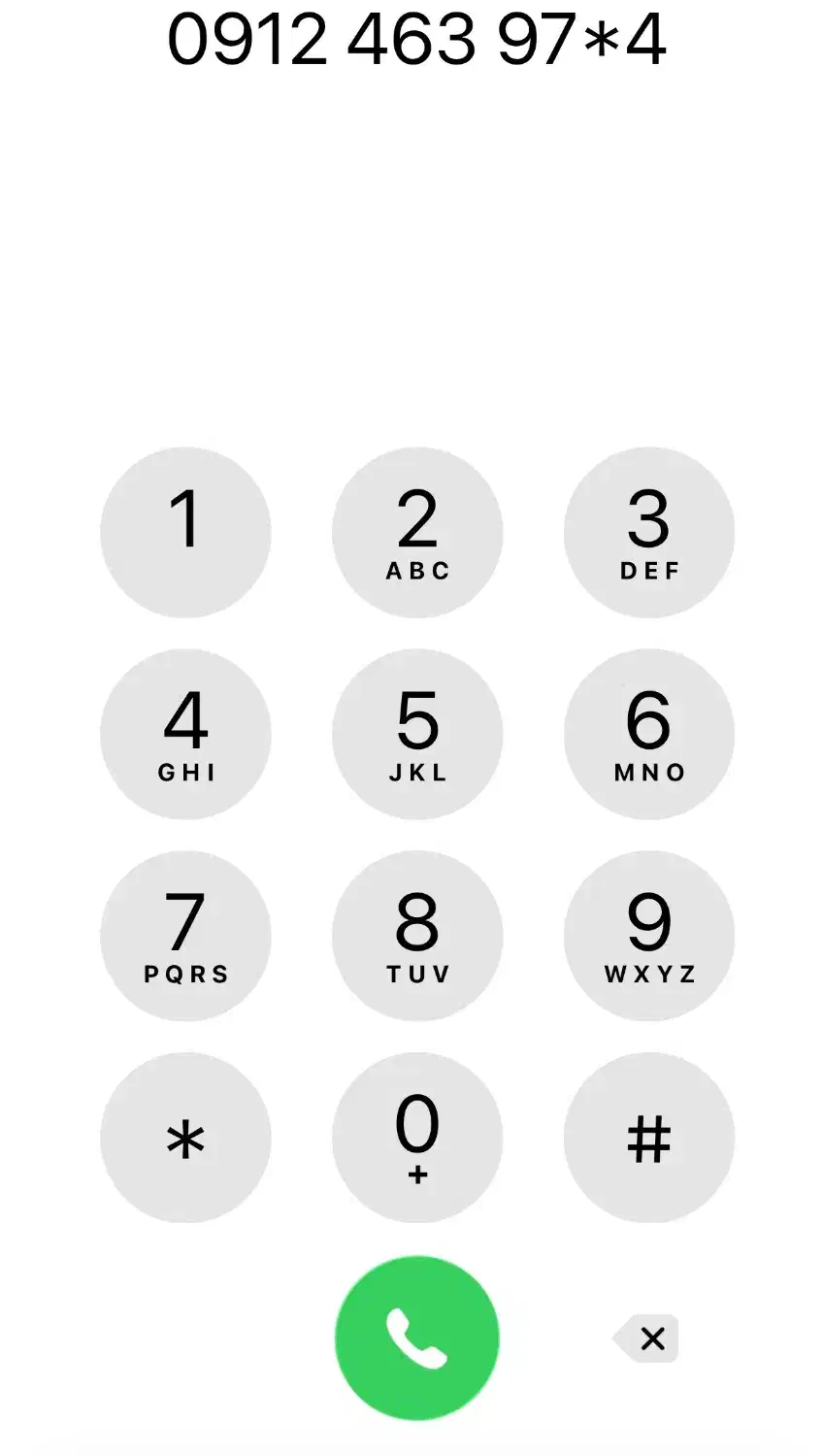Tap the digit 1 key
This screenshot has width=823, height=1456.
coord(185,532)
